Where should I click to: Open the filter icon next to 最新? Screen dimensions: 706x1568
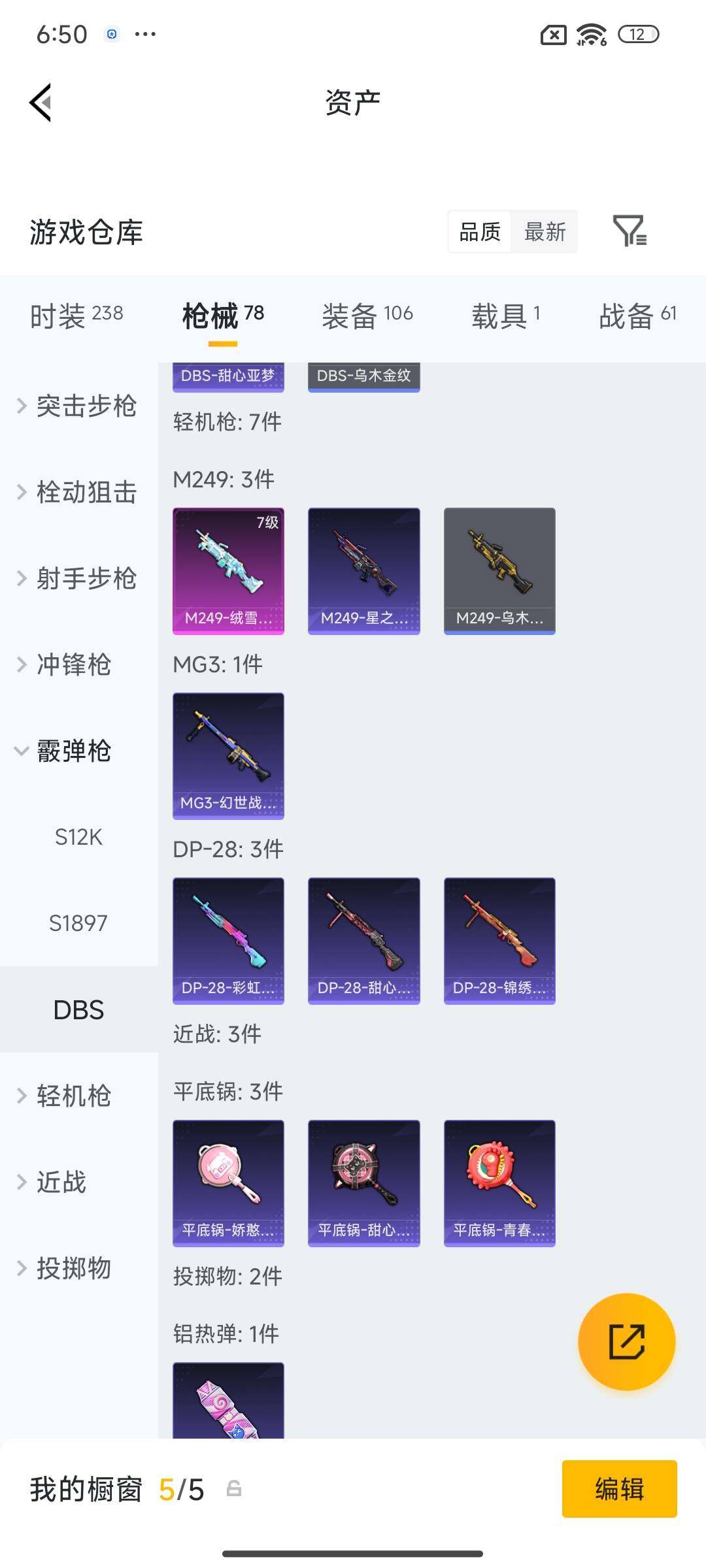coord(629,231)
